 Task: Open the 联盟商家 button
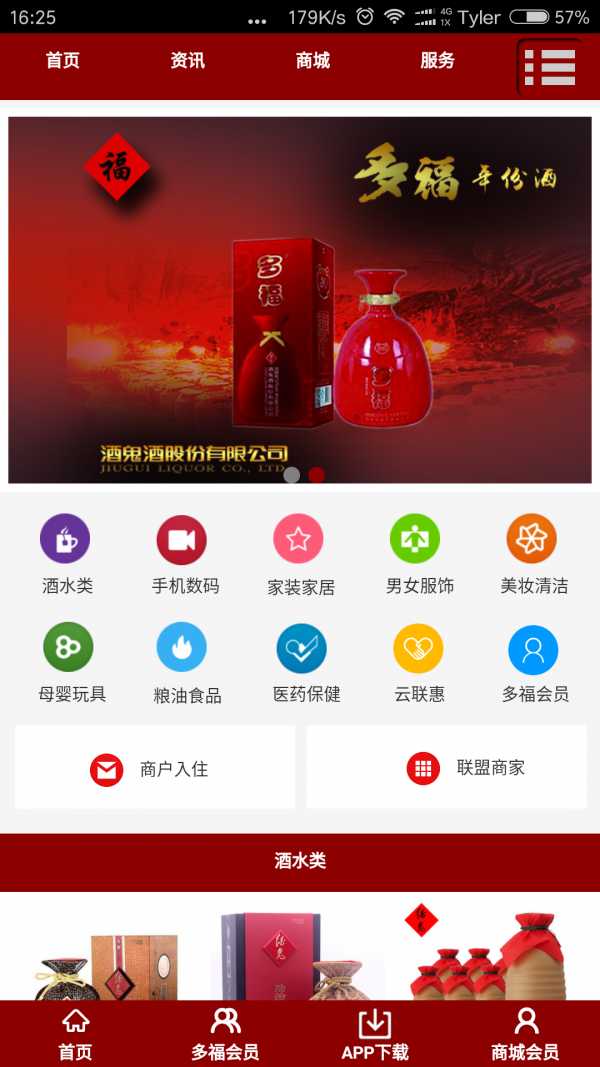tap(446, 768)
